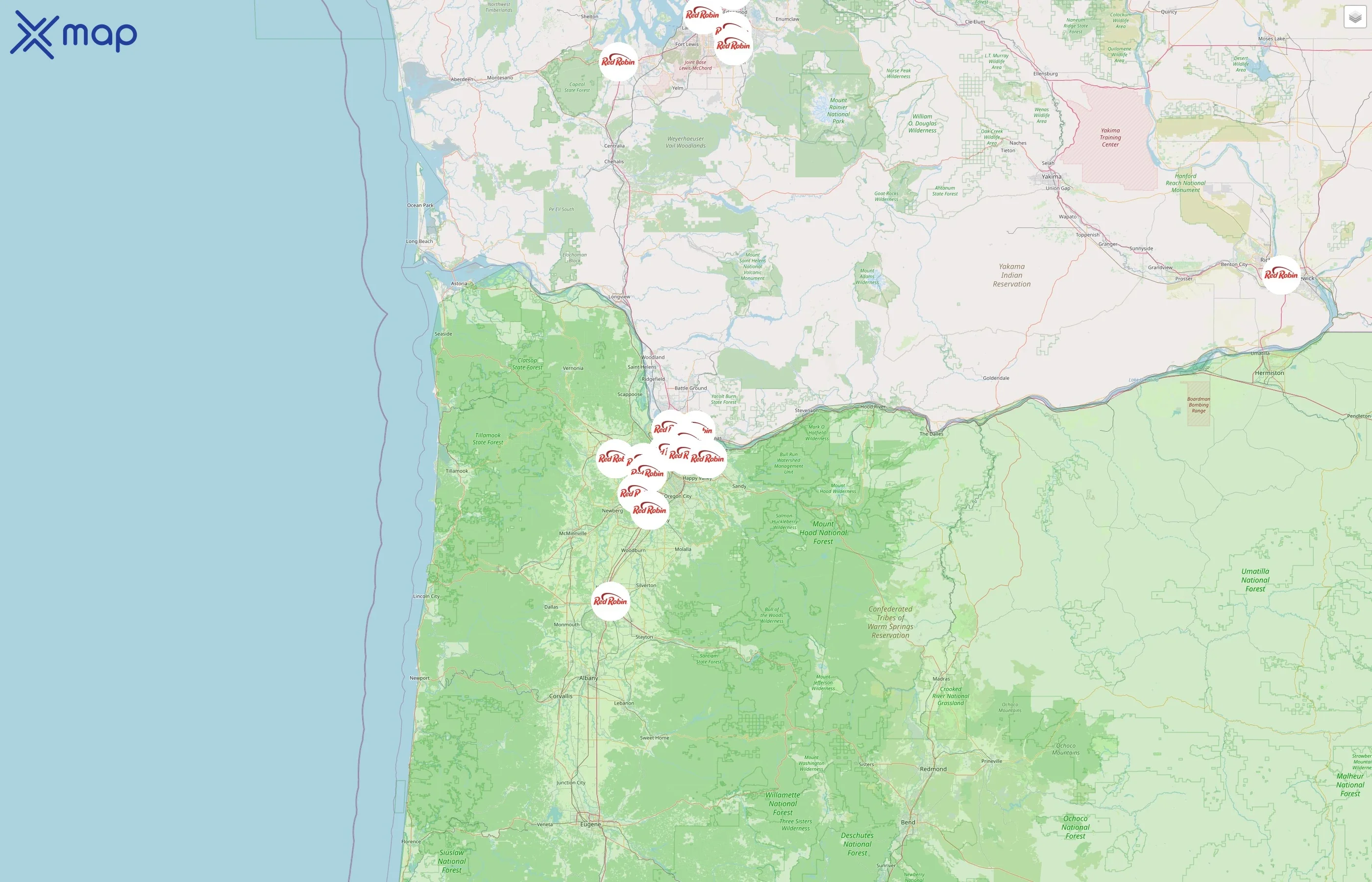Open the map layers switcher
Viewport: 1372px width, 882px height.
tap(1354, 17)
